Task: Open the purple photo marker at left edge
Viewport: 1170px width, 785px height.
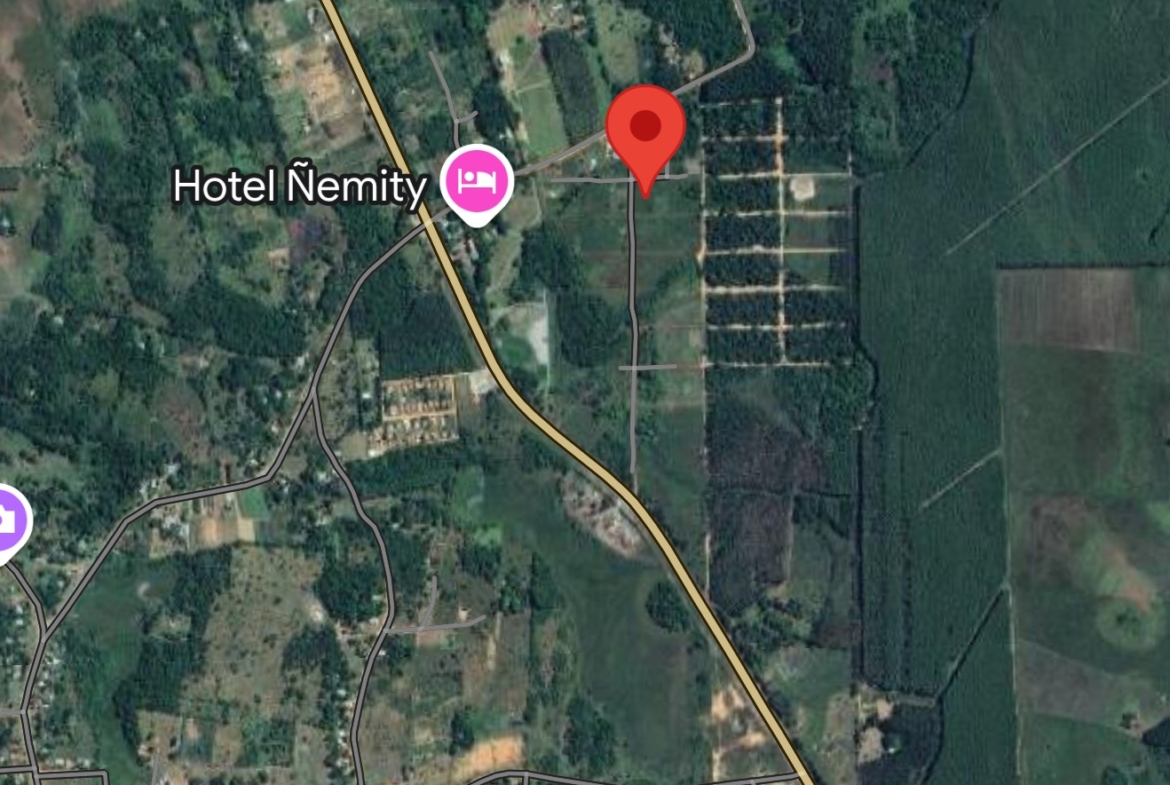Action: 10,520
